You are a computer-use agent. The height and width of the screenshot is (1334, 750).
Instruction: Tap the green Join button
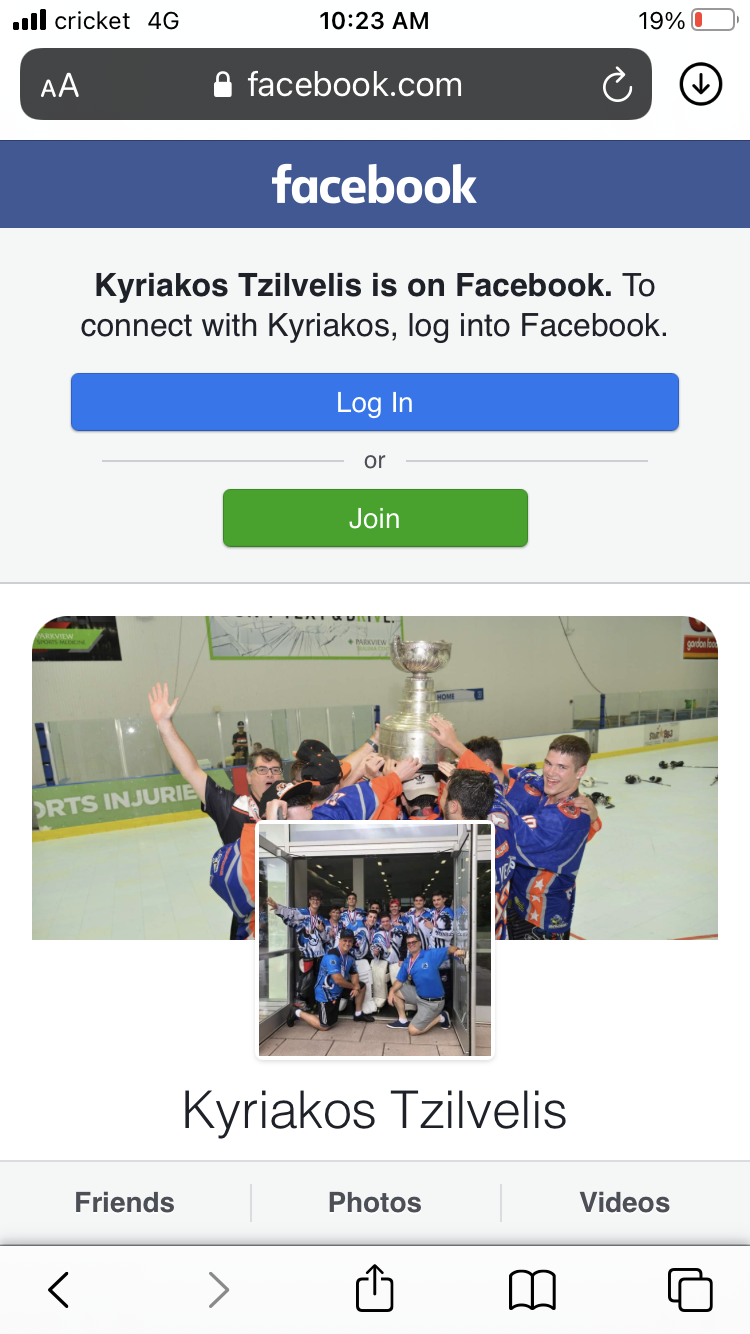point(375,518)
